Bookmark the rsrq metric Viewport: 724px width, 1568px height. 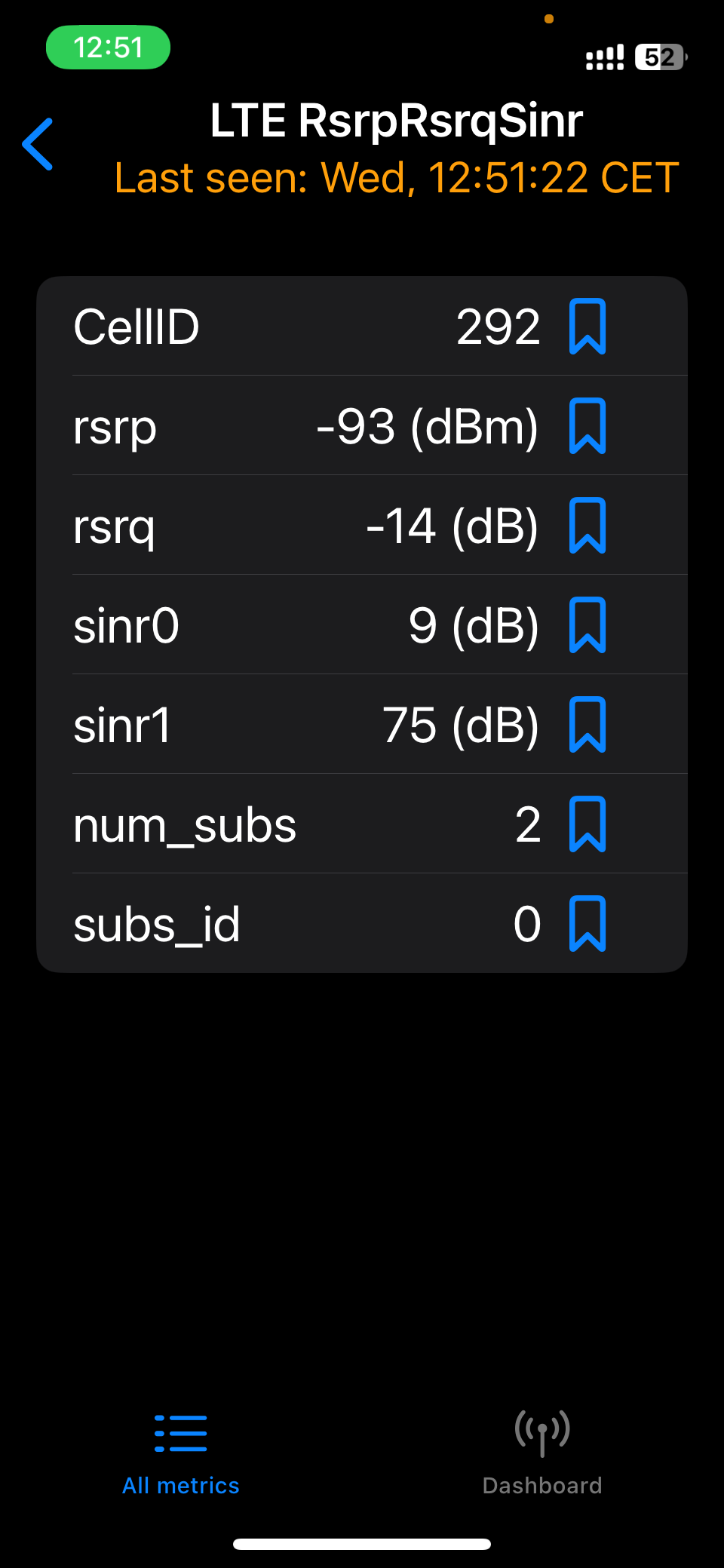pyautogui.click(x=587, y=526)
